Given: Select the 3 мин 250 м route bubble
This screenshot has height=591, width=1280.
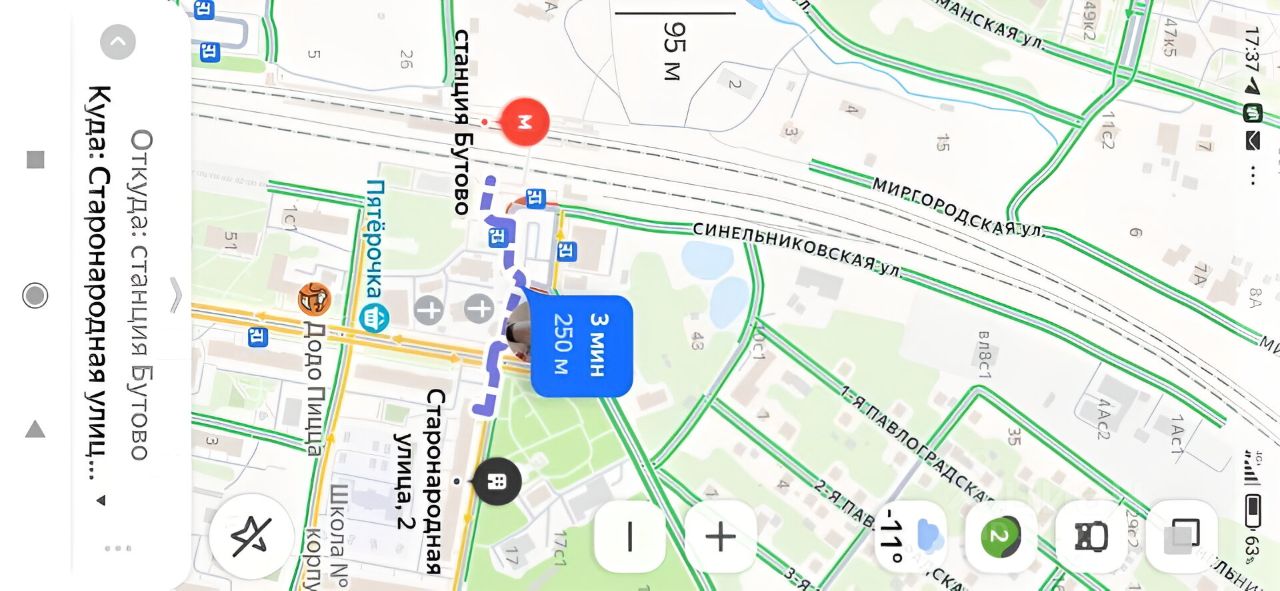Looking at the screenshot, I should pos(581,346).
